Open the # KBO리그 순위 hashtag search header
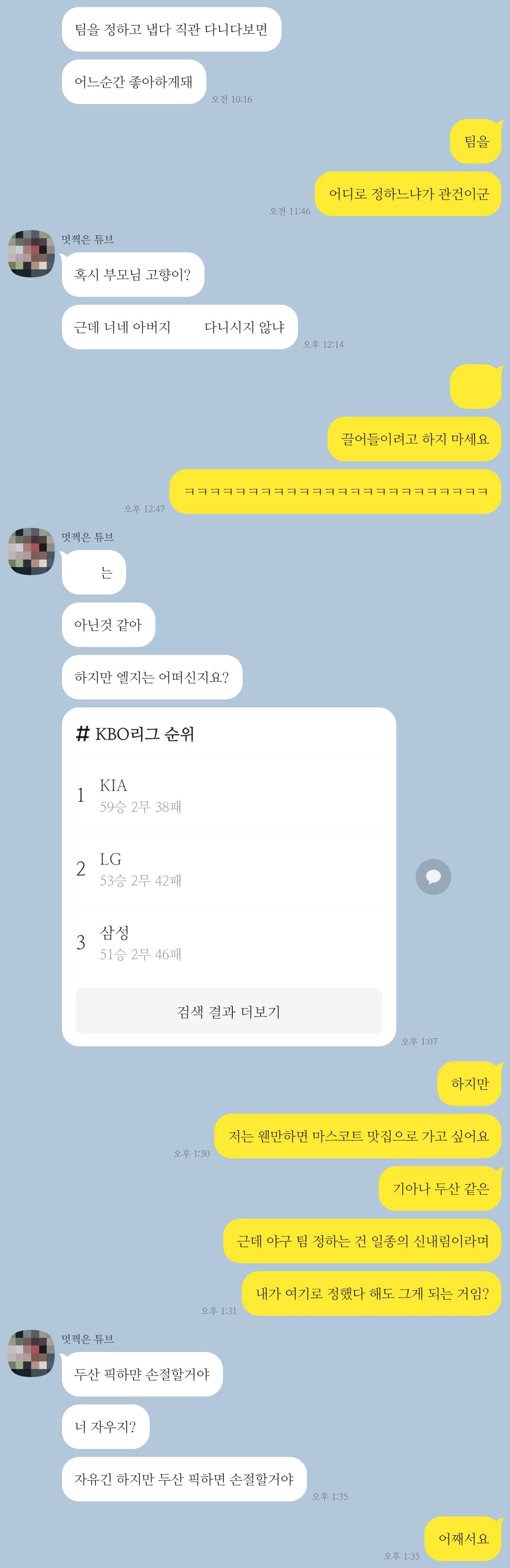 pos(135,734)
